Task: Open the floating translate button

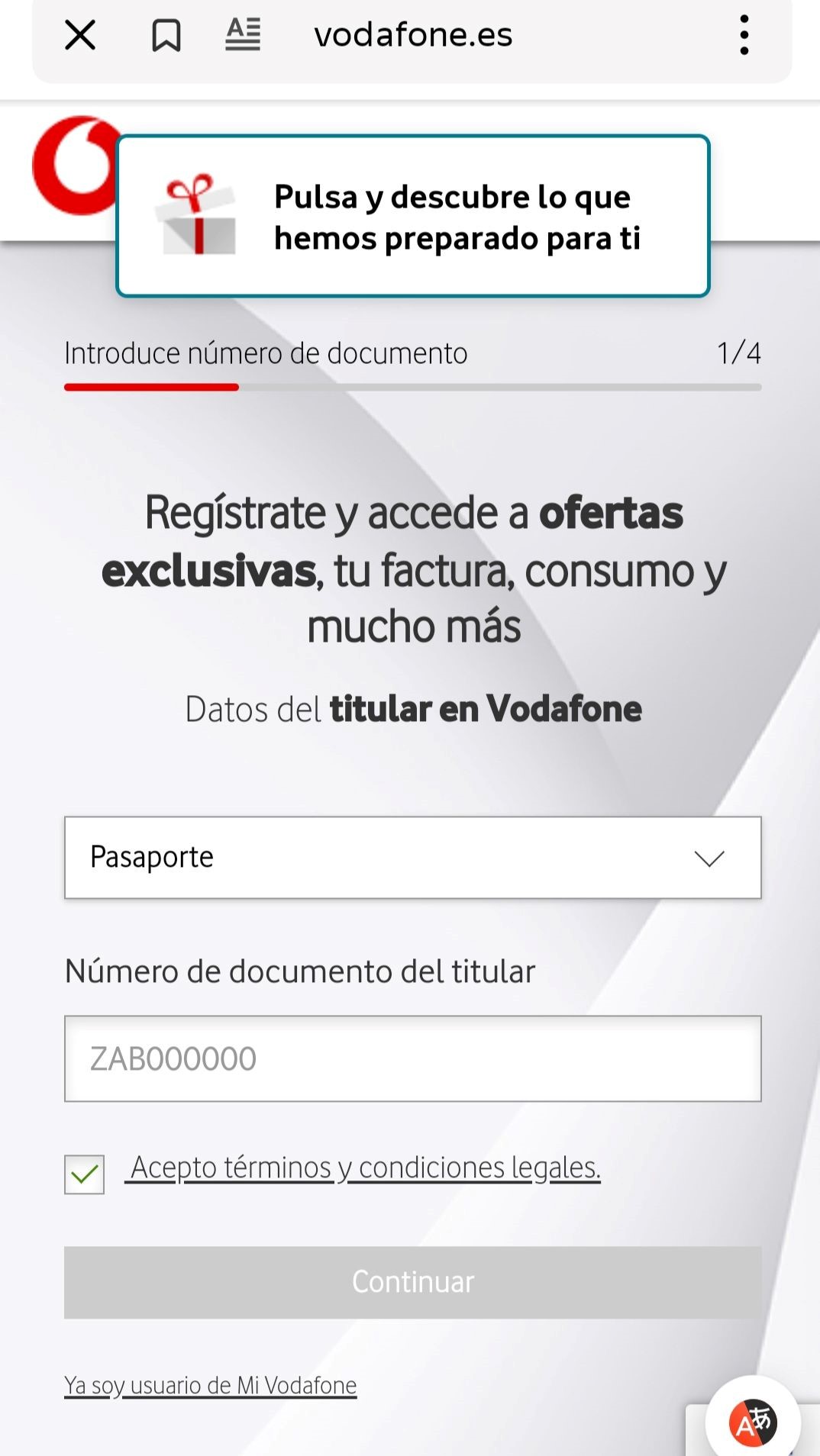Action: 753,1422
